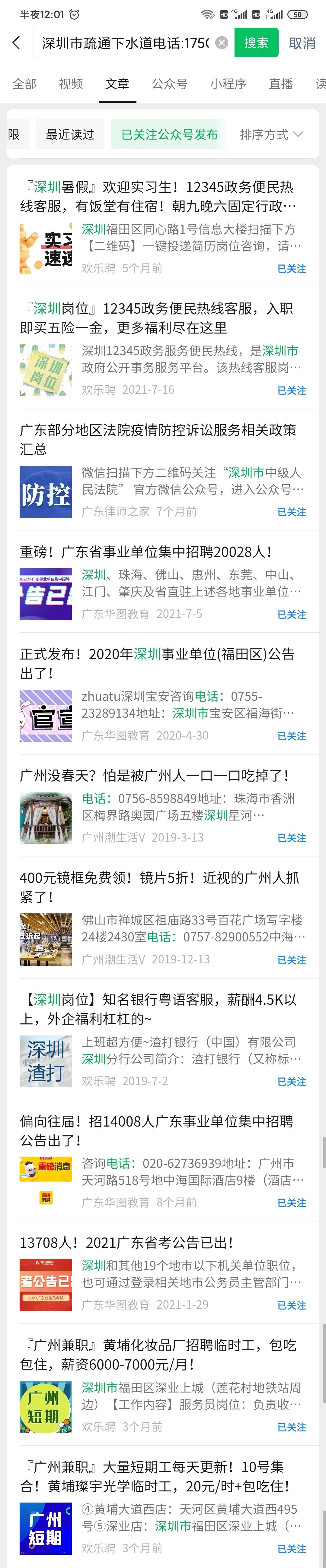Read 广州没春天 article
This screenshot has height=1568, width=326.
155,775
